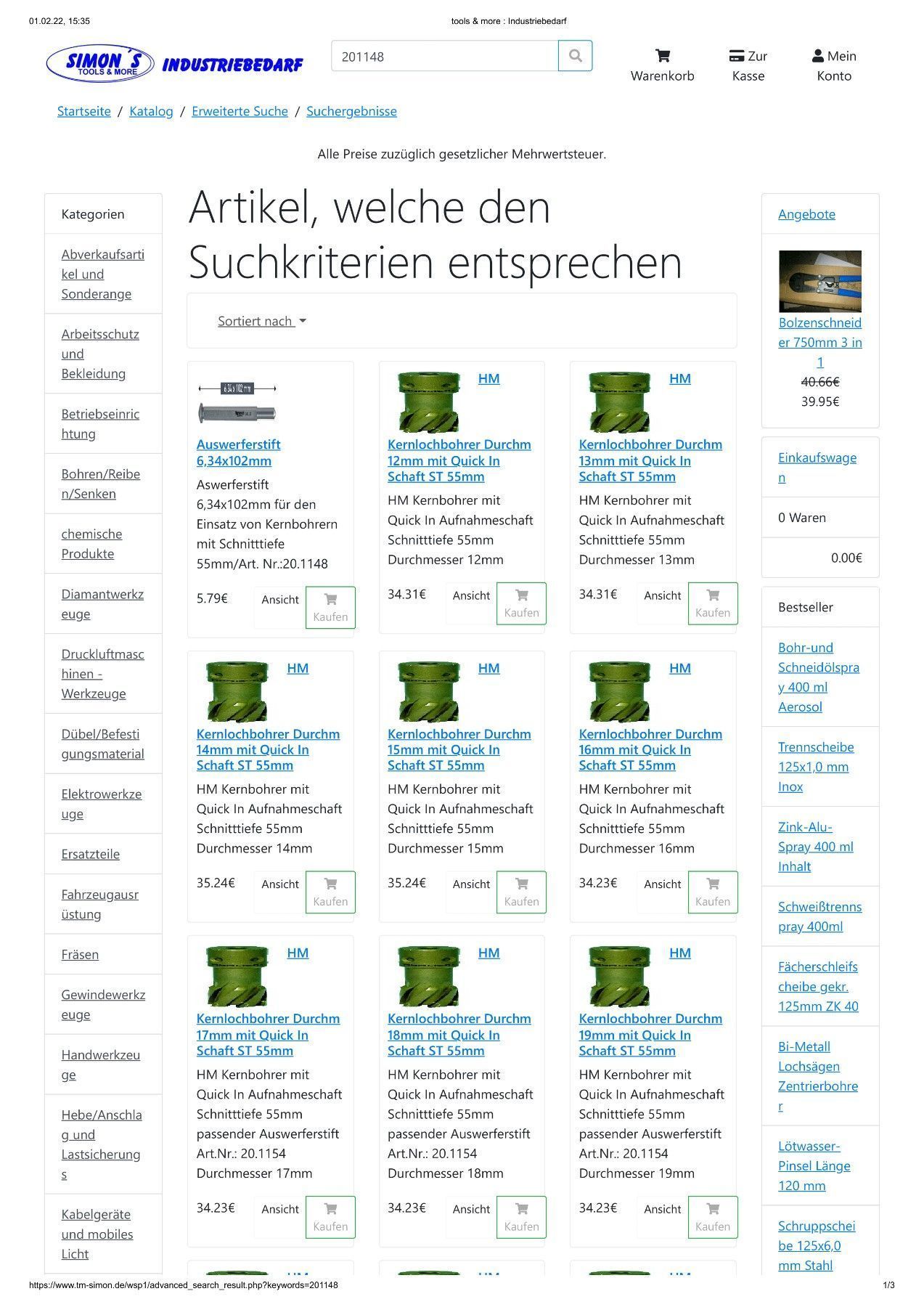This screenshot has width=924, height=1307.
Task: Open the Einkaufswagen sidebar link
Action: tap(817, 467)
